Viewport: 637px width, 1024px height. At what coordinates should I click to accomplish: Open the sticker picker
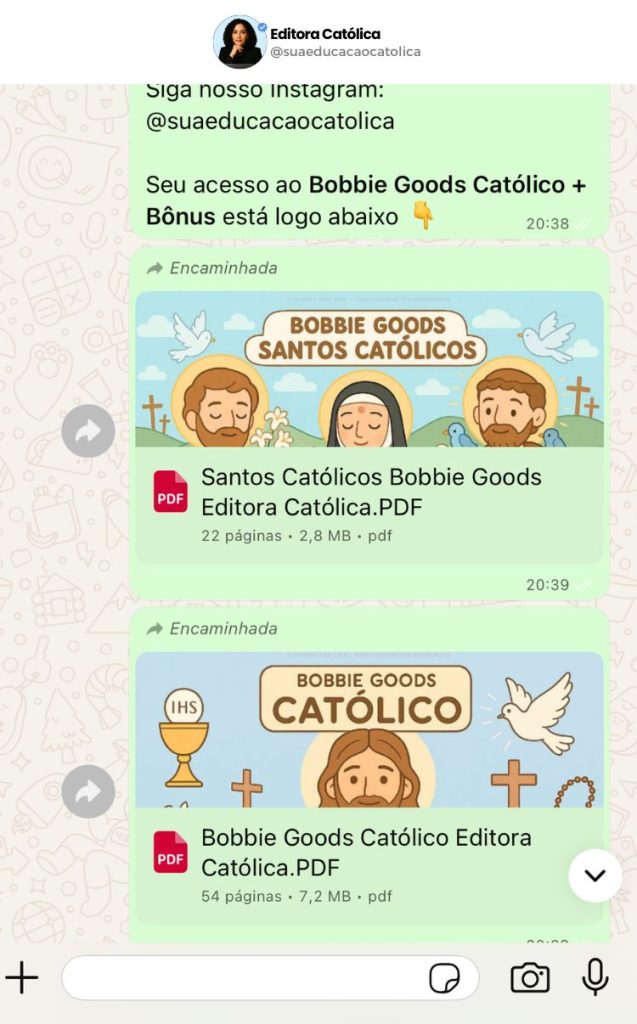444,978
